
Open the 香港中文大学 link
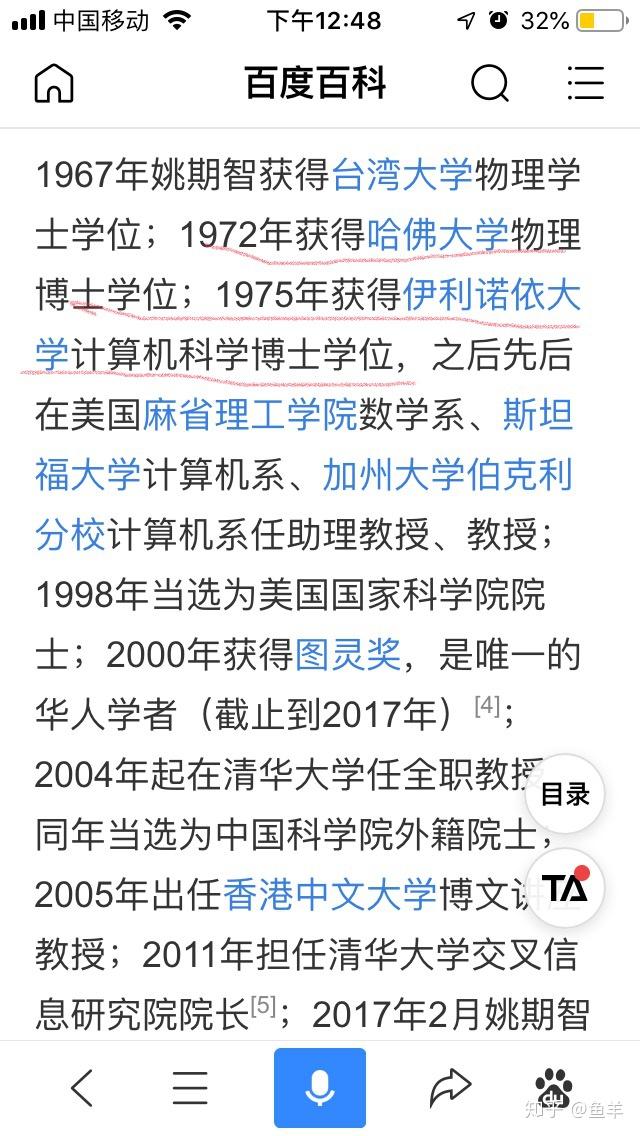(329, 894)
